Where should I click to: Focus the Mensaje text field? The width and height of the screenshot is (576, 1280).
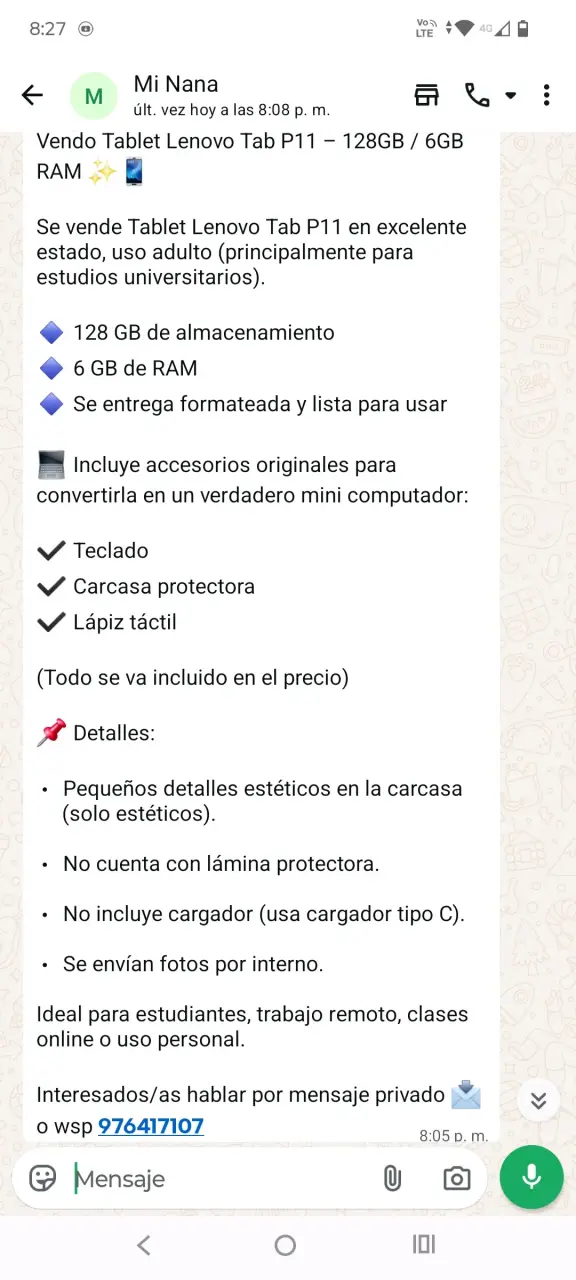(x=220, y=1179)
